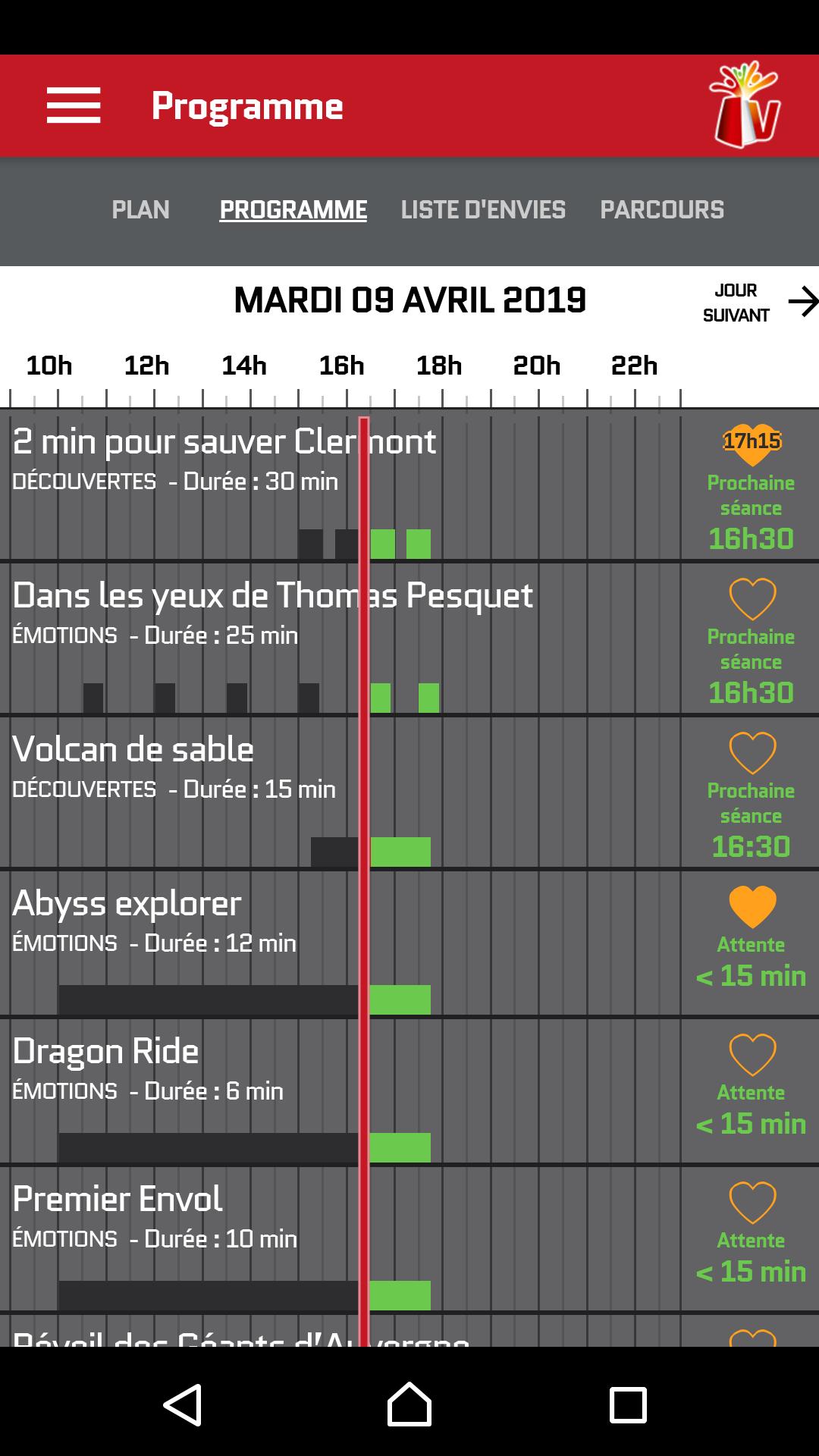Screen dimensions: 819x1456
Task: Open the Volcan de sable attraction
Action: click(x=133, y=750)
